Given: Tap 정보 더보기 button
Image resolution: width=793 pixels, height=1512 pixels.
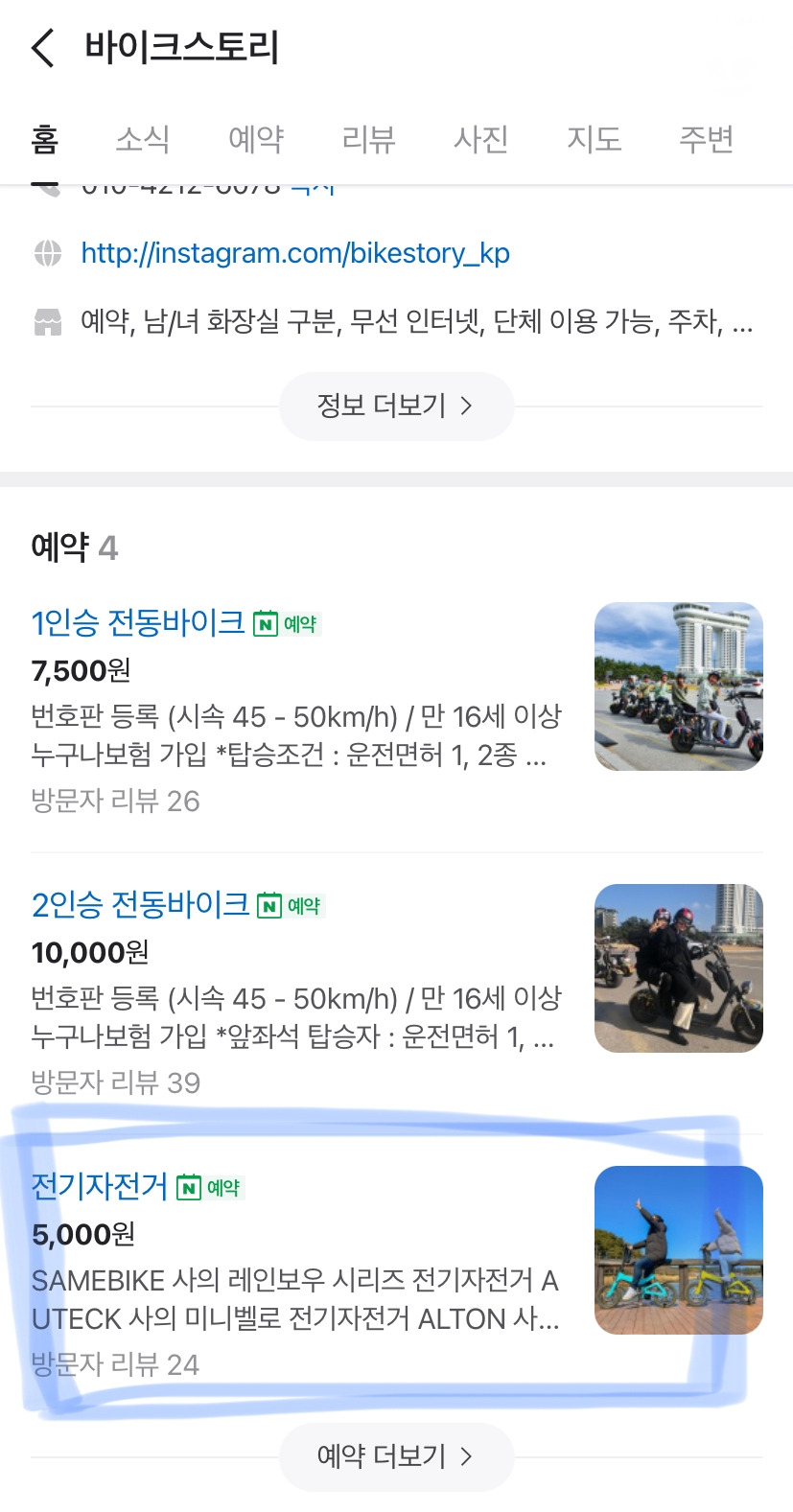Looking at the screenshot, I should [396, 406].
